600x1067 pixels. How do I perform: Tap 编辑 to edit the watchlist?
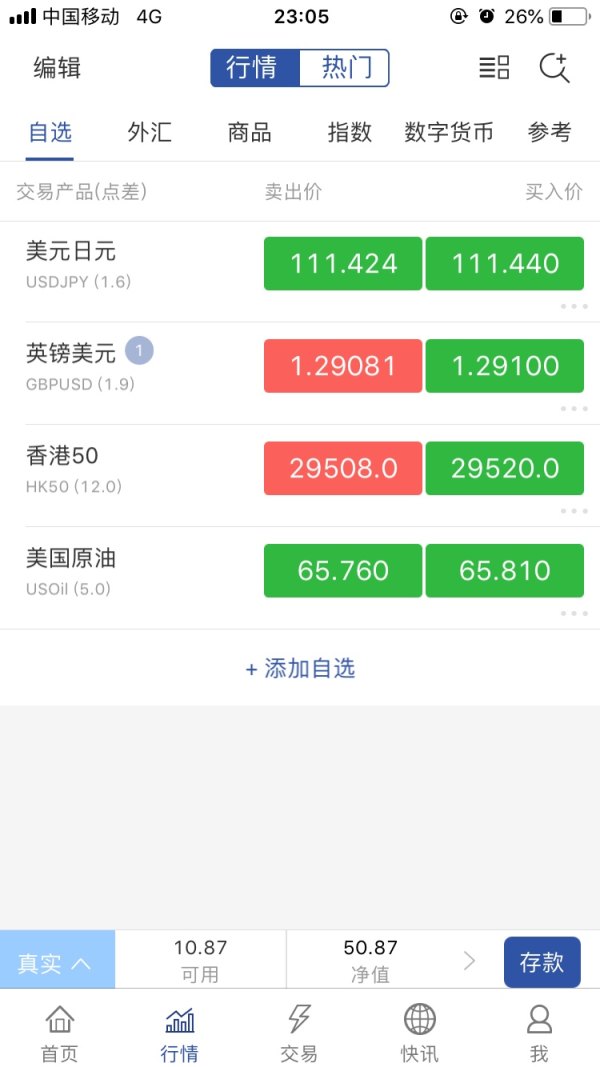[57, 68]
